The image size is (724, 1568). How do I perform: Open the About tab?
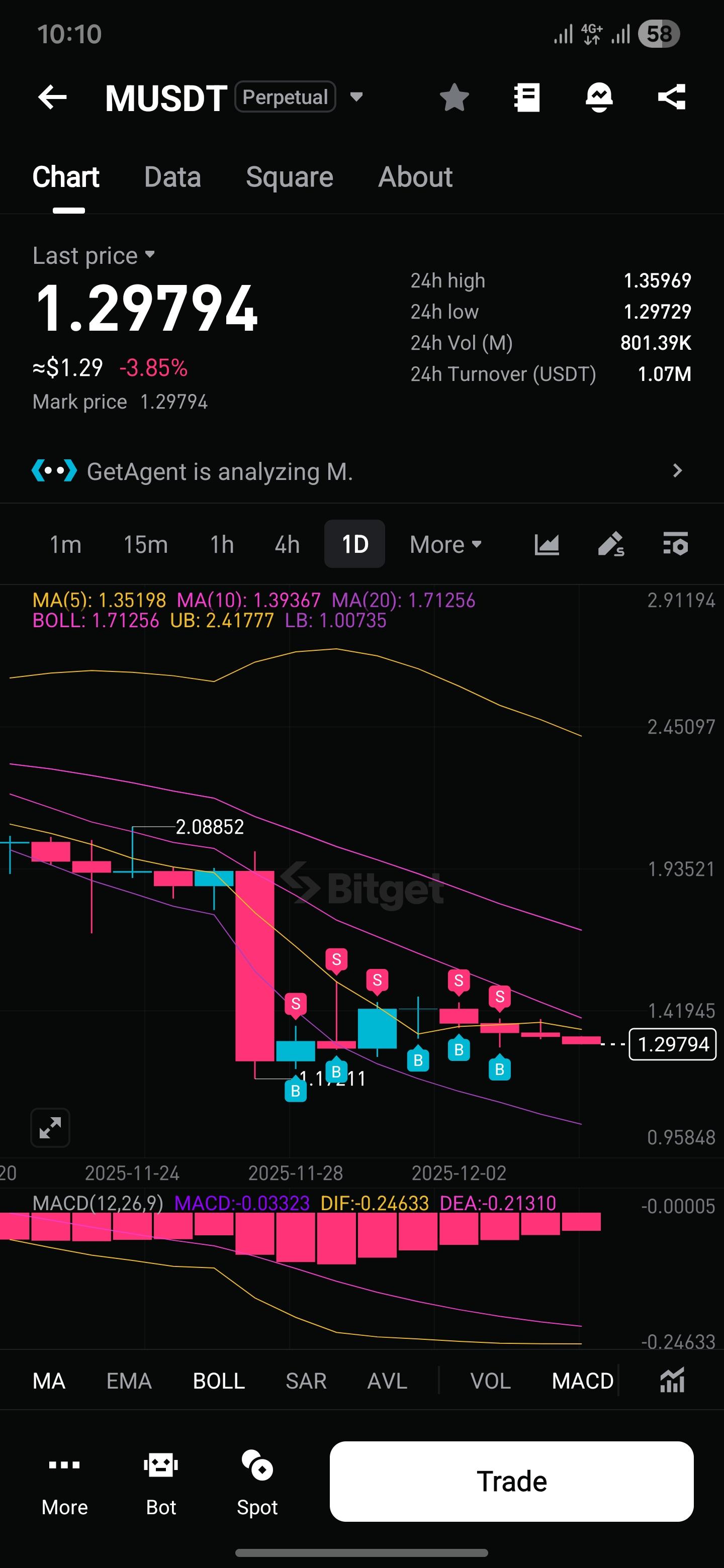[x=415, y=177]
